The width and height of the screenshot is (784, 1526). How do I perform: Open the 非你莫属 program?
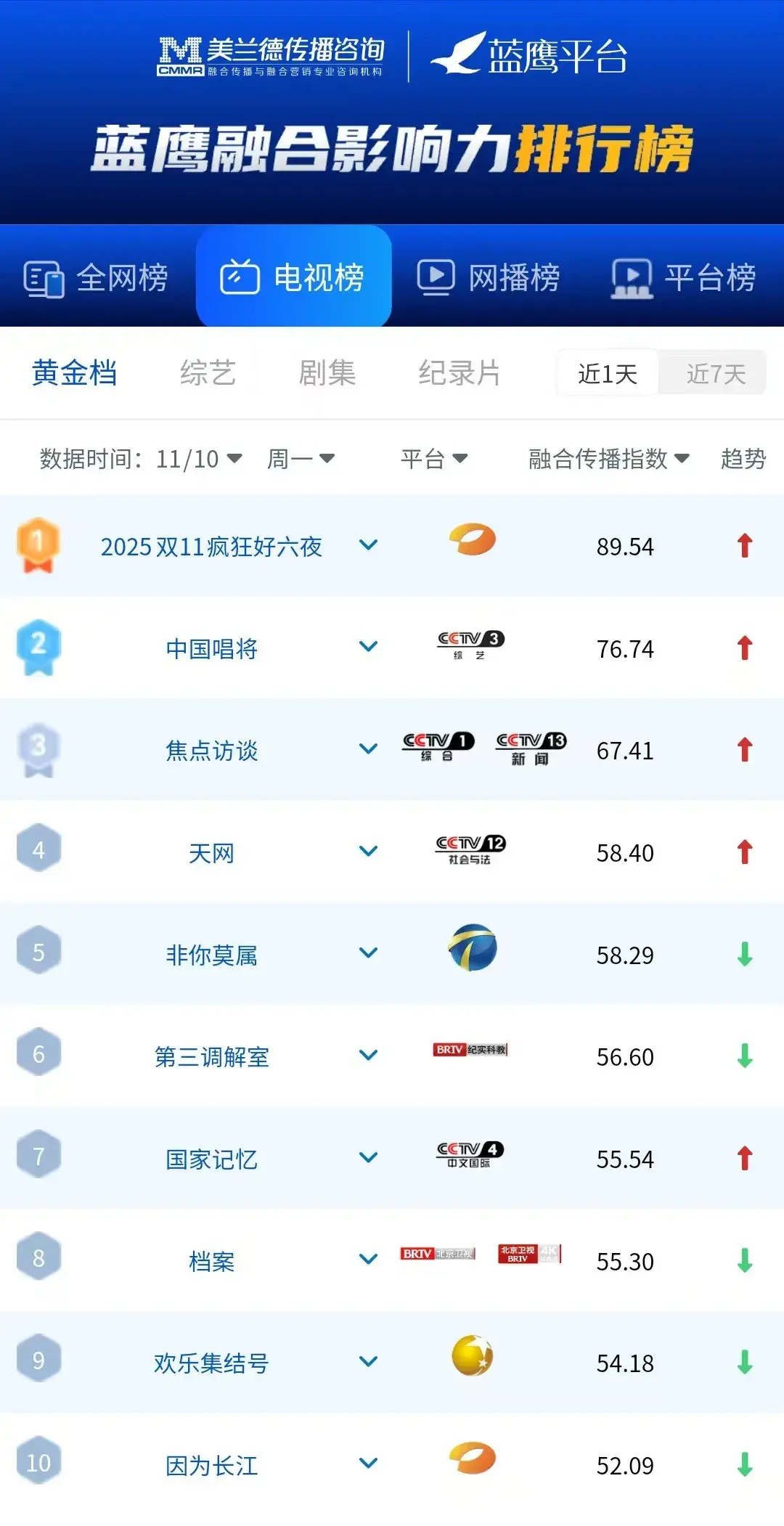[211, 955]
